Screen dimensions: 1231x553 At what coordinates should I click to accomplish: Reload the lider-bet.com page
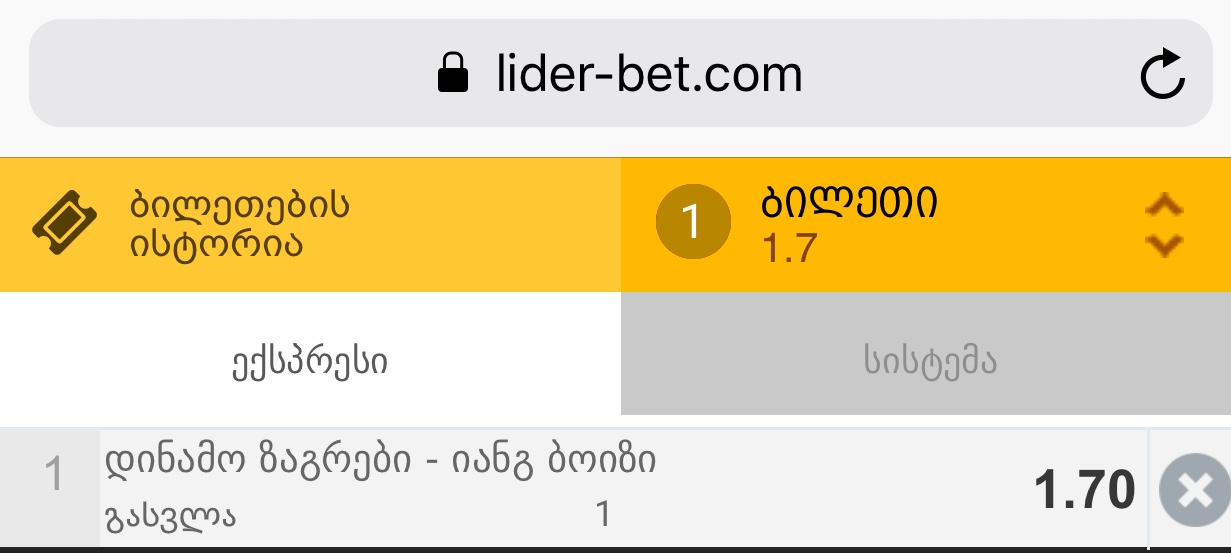[x=1163, y=77]
